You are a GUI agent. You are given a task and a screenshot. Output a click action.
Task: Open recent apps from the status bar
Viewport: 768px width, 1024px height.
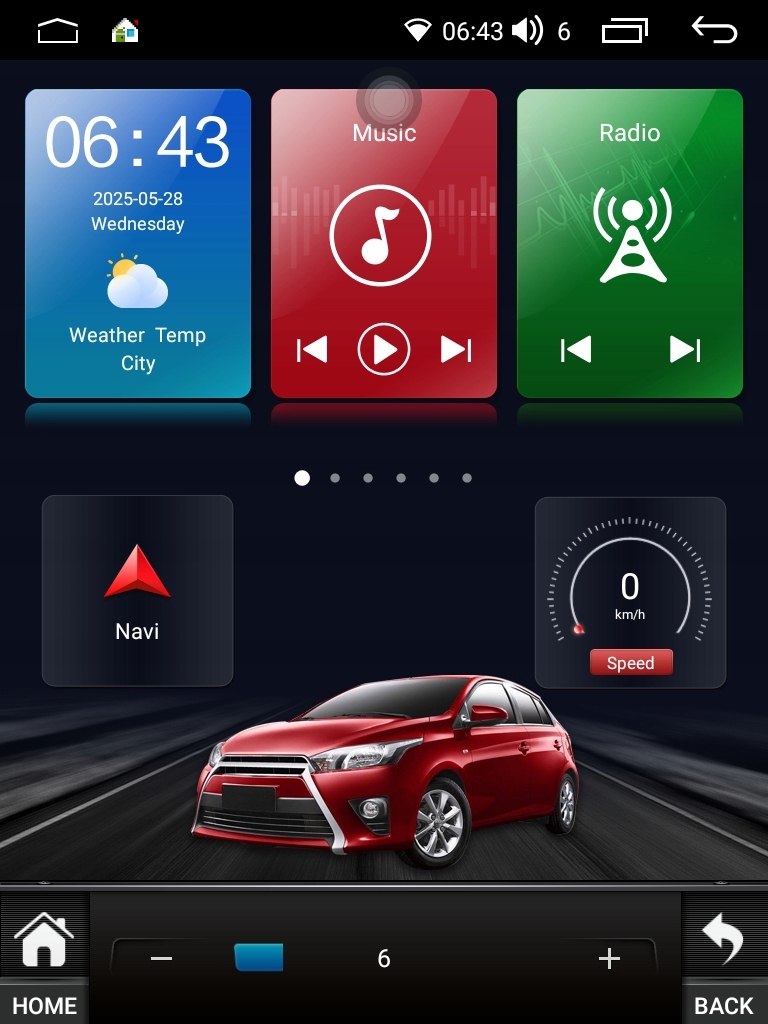tap(625, 31)
